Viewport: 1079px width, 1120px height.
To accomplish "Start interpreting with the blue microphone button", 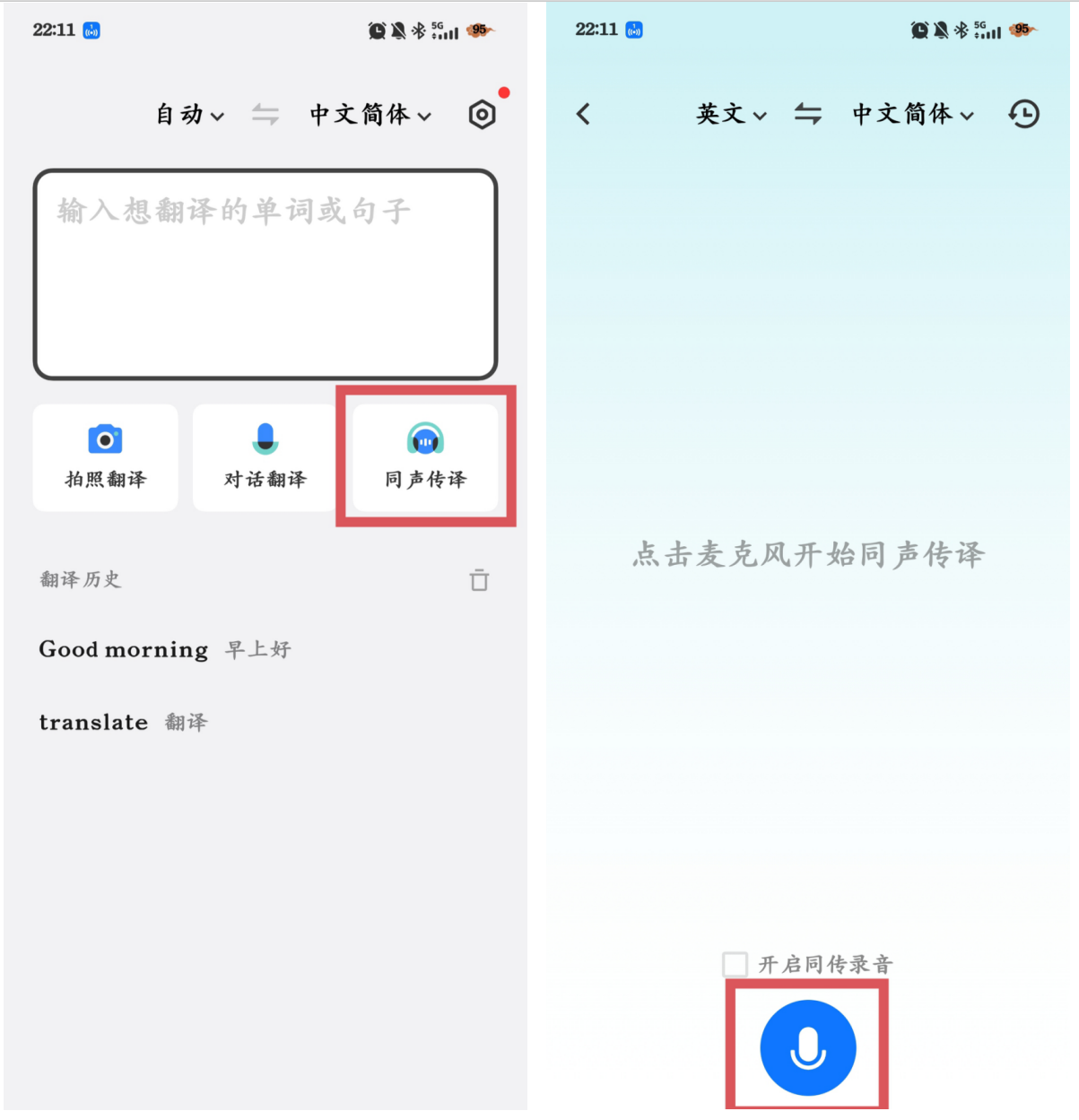I will (807, 1047).
